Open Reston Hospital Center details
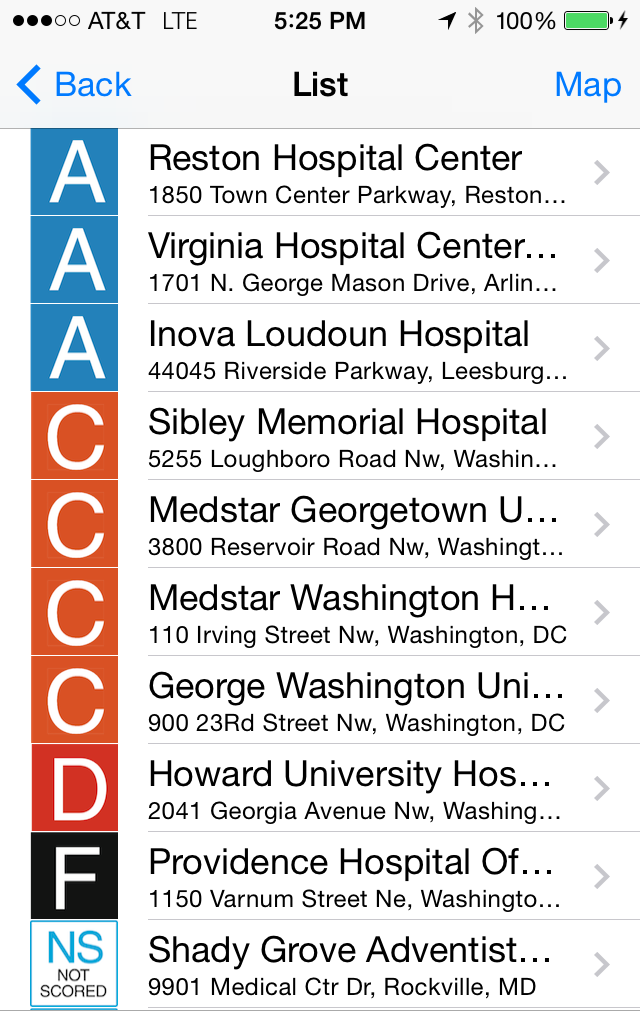The width and height of the screenshot is (640, 1011). pos(356,173)
